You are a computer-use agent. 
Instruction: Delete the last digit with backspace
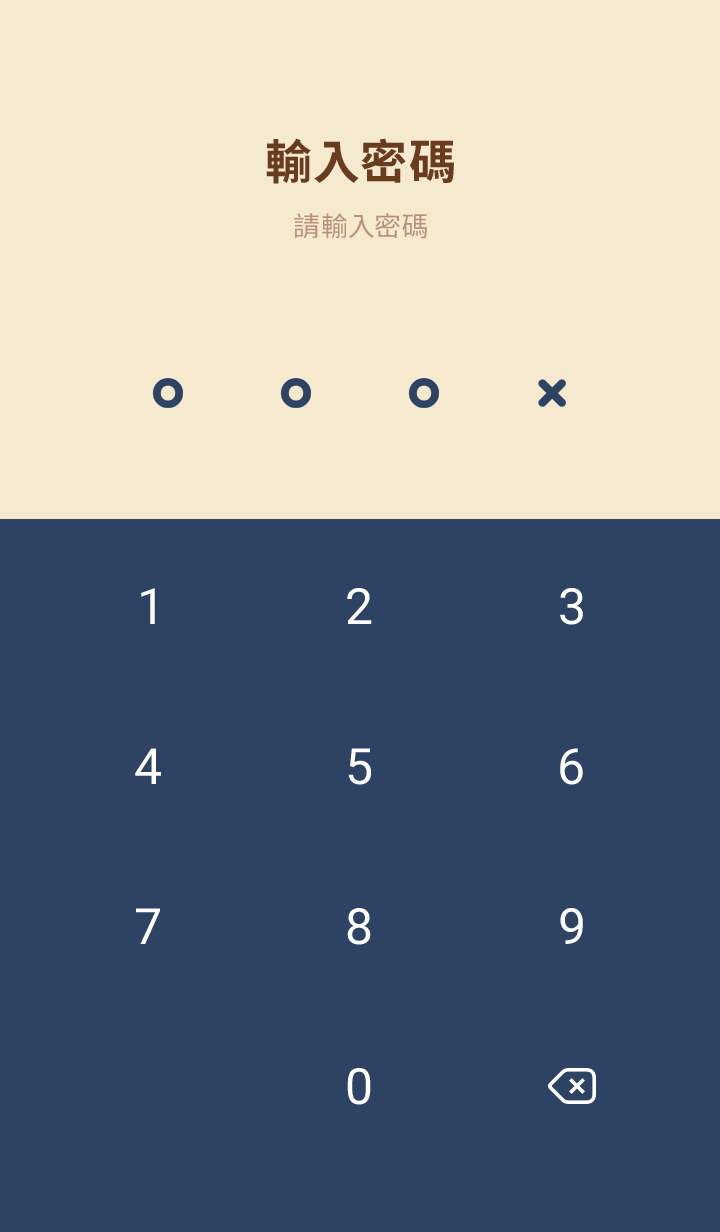(x=571, y=1086)
